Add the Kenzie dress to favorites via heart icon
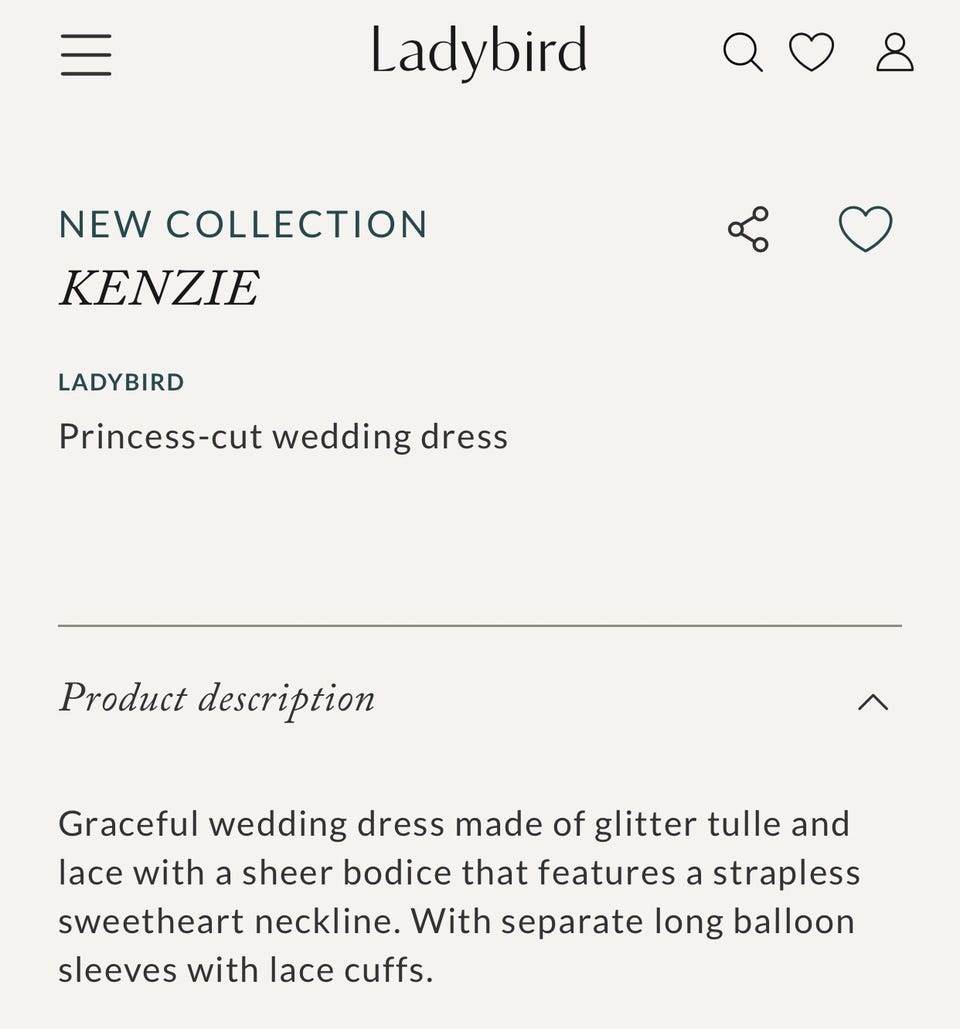This screenshot has height=1029, width=960. pos(865,228)
